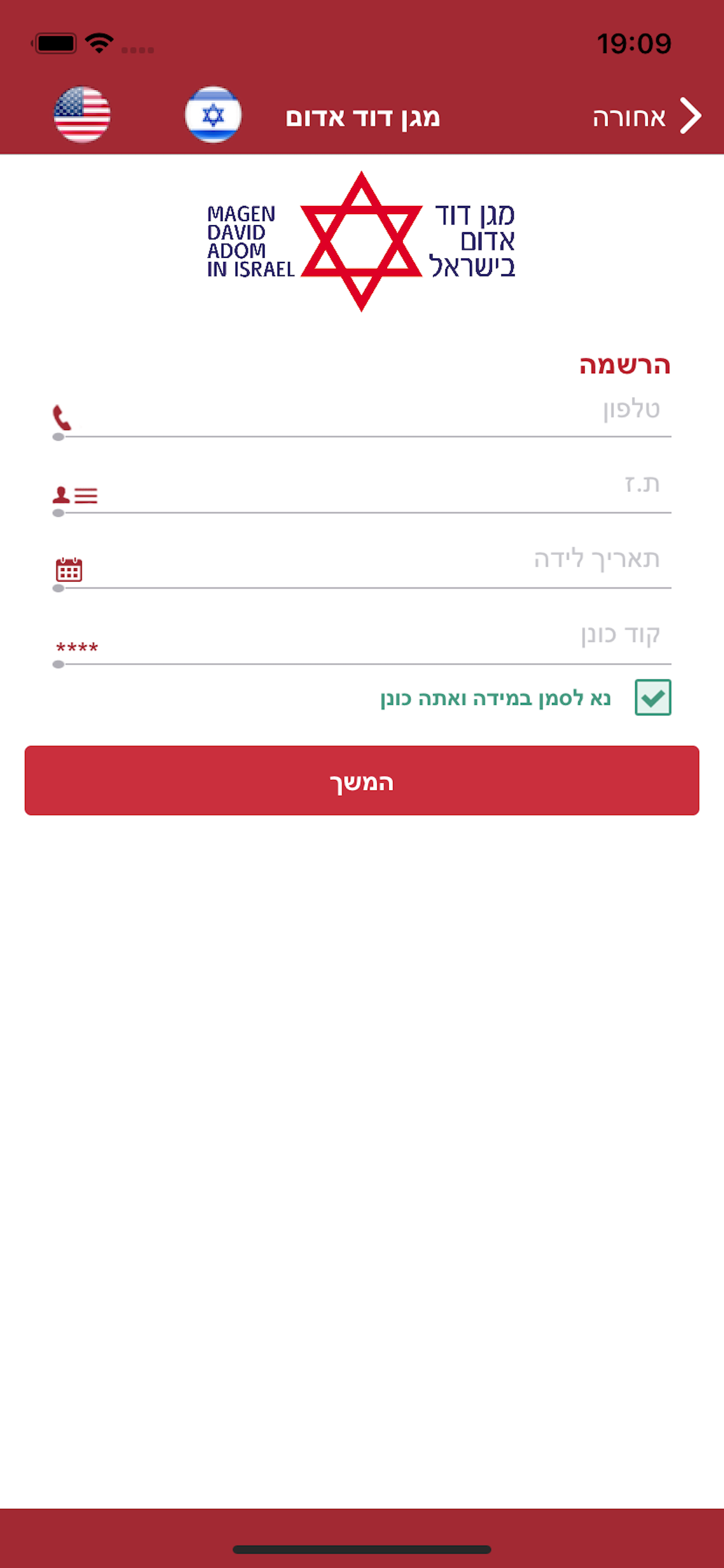
Task: Expand the back chevron next to אחורה
Action: pos(691,116)
